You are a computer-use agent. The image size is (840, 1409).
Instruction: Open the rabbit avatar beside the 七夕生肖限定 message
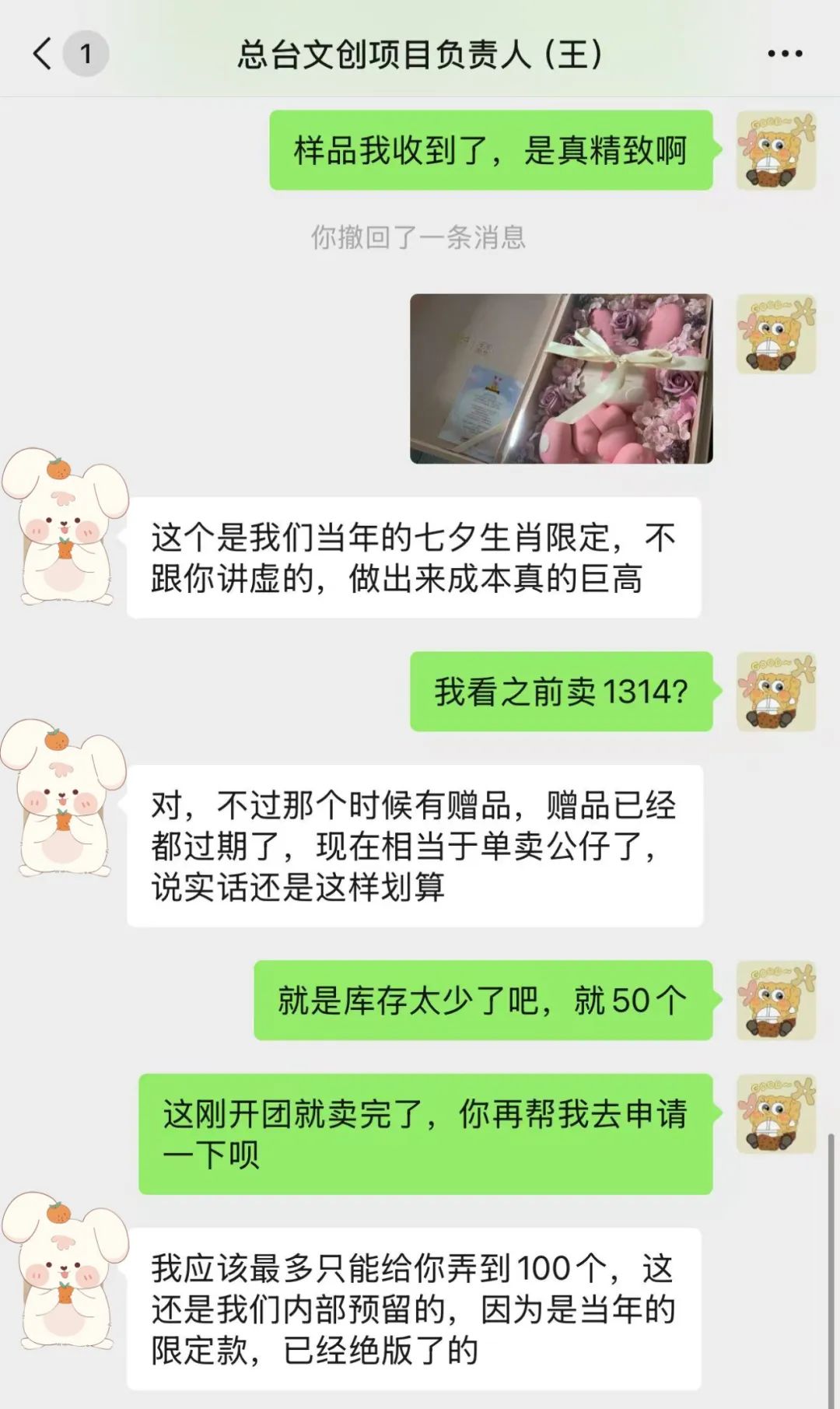coord(65,527)
